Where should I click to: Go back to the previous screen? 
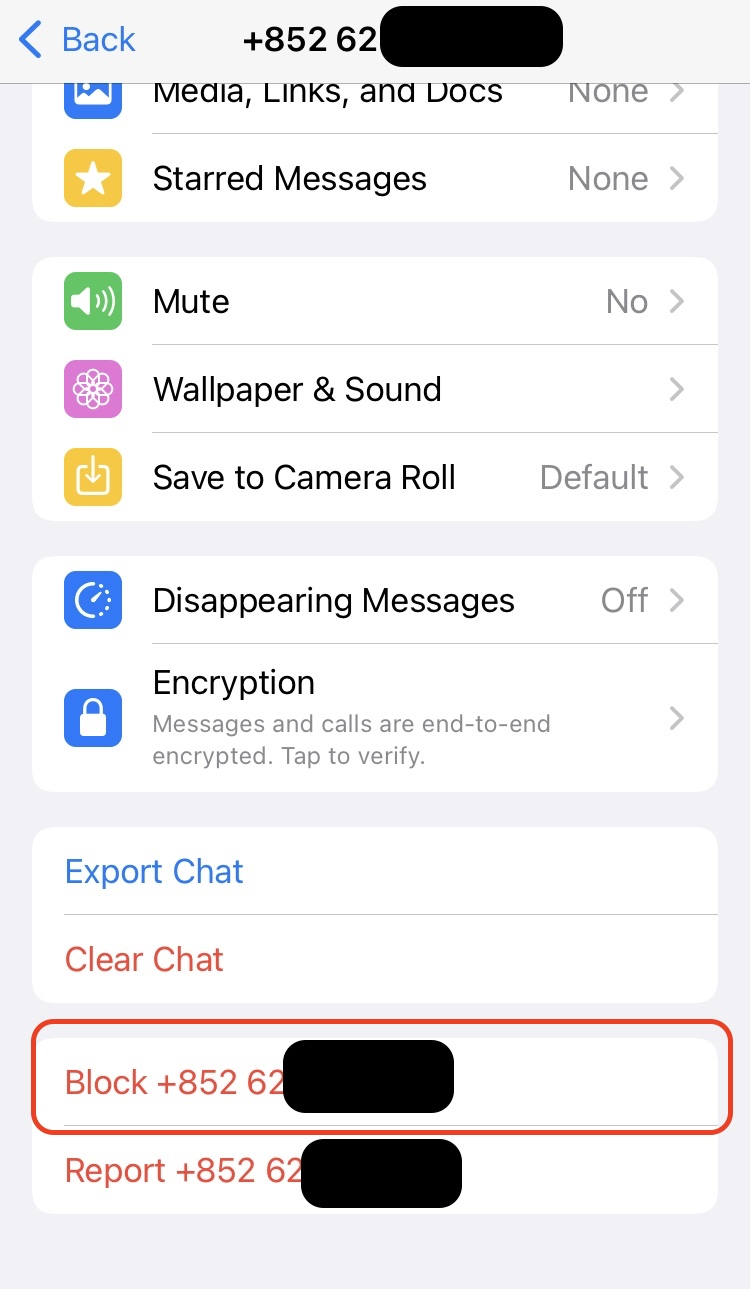point(78,40)
